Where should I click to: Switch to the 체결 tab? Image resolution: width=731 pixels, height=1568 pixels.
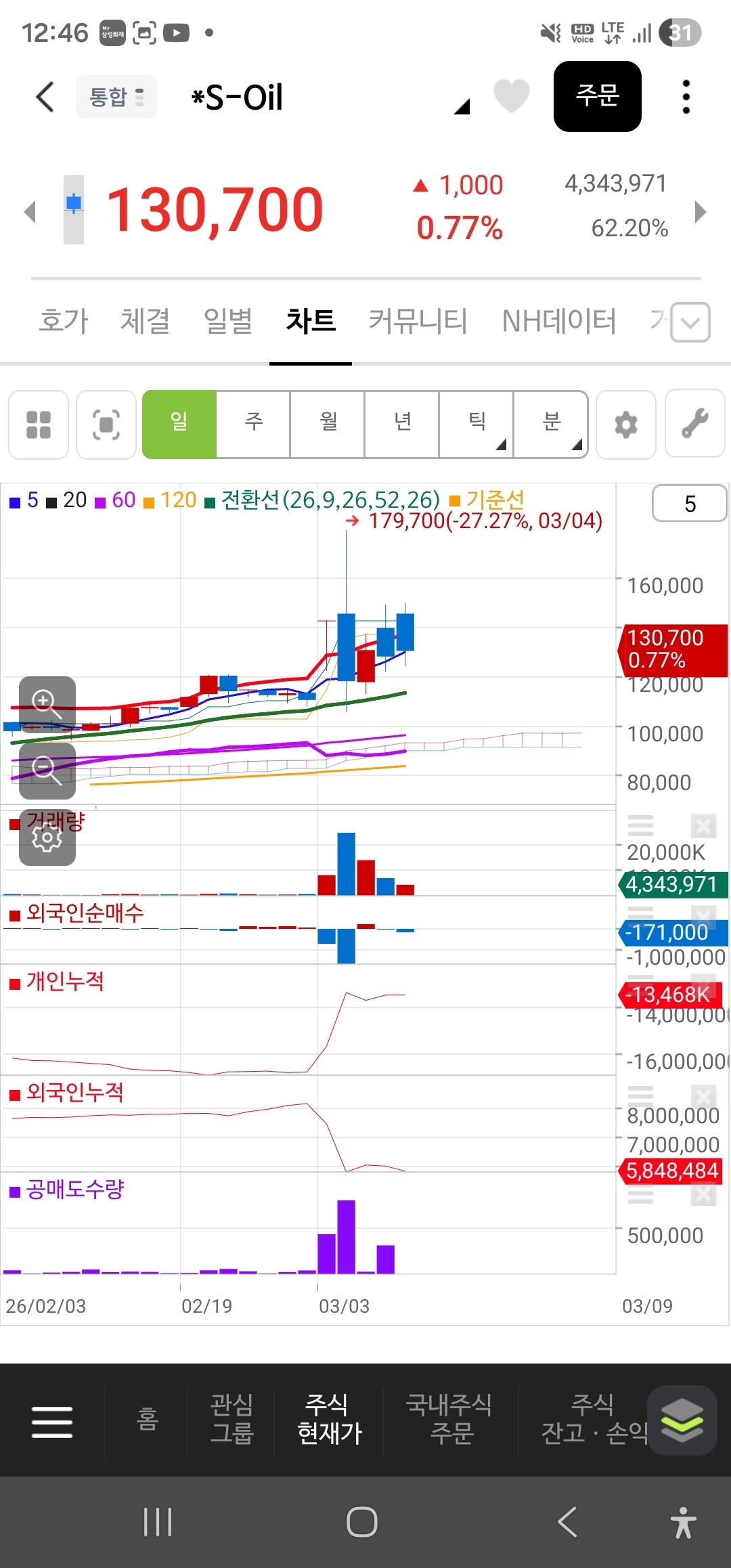pos(145,321)
